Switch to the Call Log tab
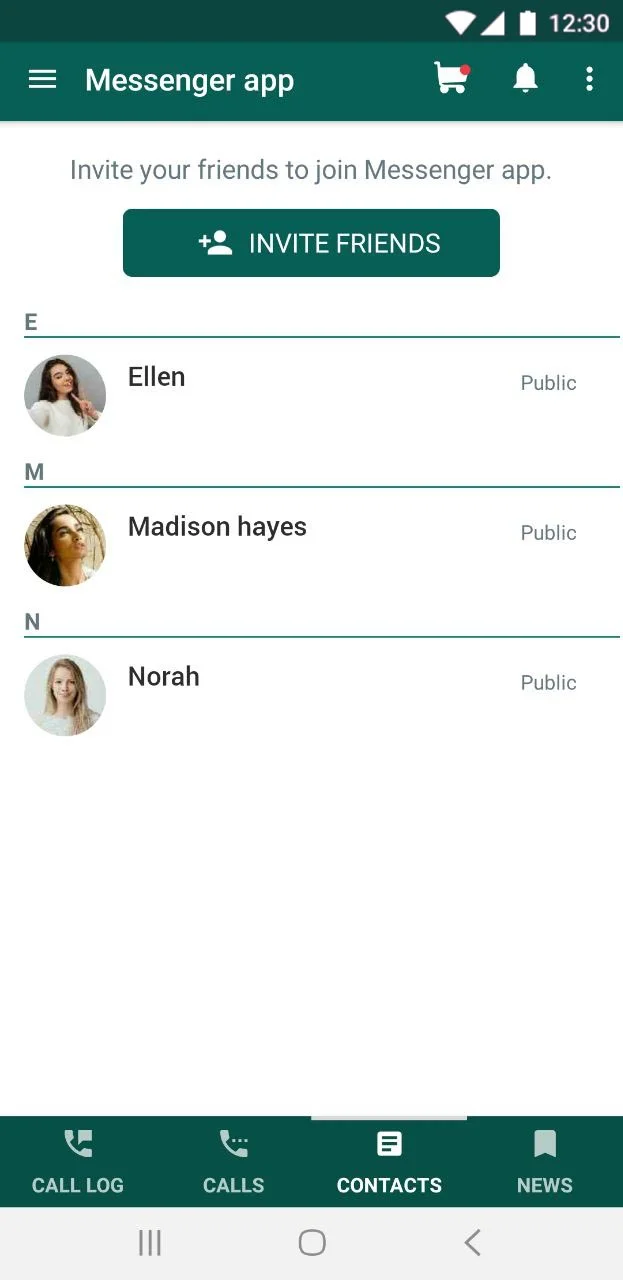Viewport: 623px width, 1280px height. (x=78, y=1162)
